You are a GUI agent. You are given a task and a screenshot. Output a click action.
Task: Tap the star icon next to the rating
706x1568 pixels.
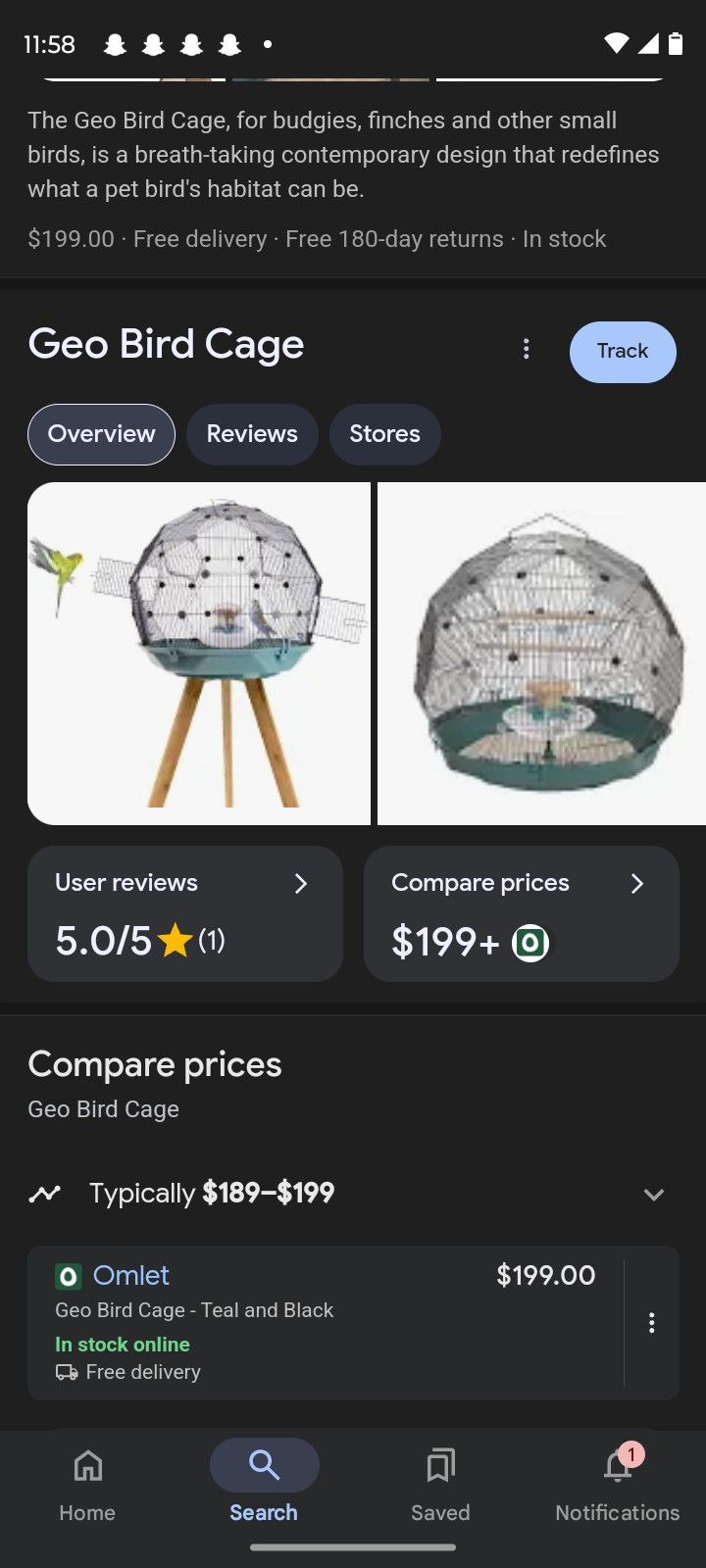click(x=175, y=939)
